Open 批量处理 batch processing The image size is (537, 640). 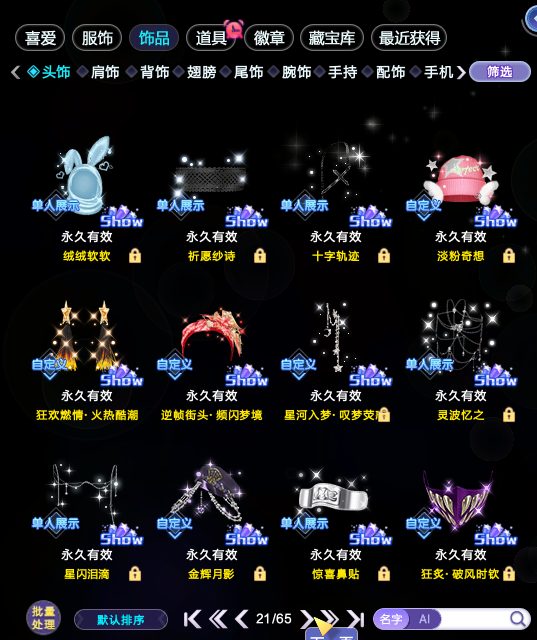[44, 618]
